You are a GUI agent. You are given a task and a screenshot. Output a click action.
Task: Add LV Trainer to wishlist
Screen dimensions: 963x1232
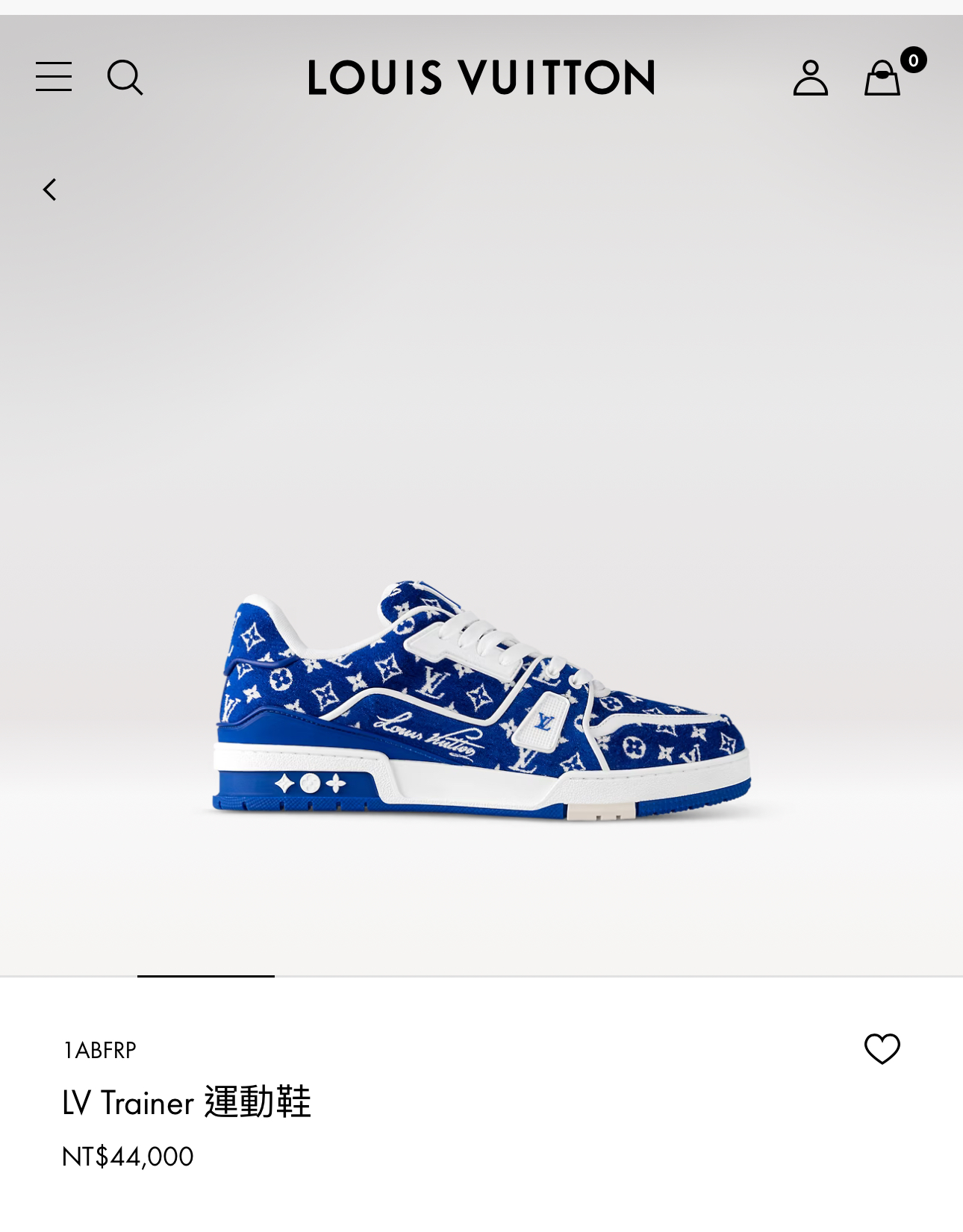[x=882, y=1048]
